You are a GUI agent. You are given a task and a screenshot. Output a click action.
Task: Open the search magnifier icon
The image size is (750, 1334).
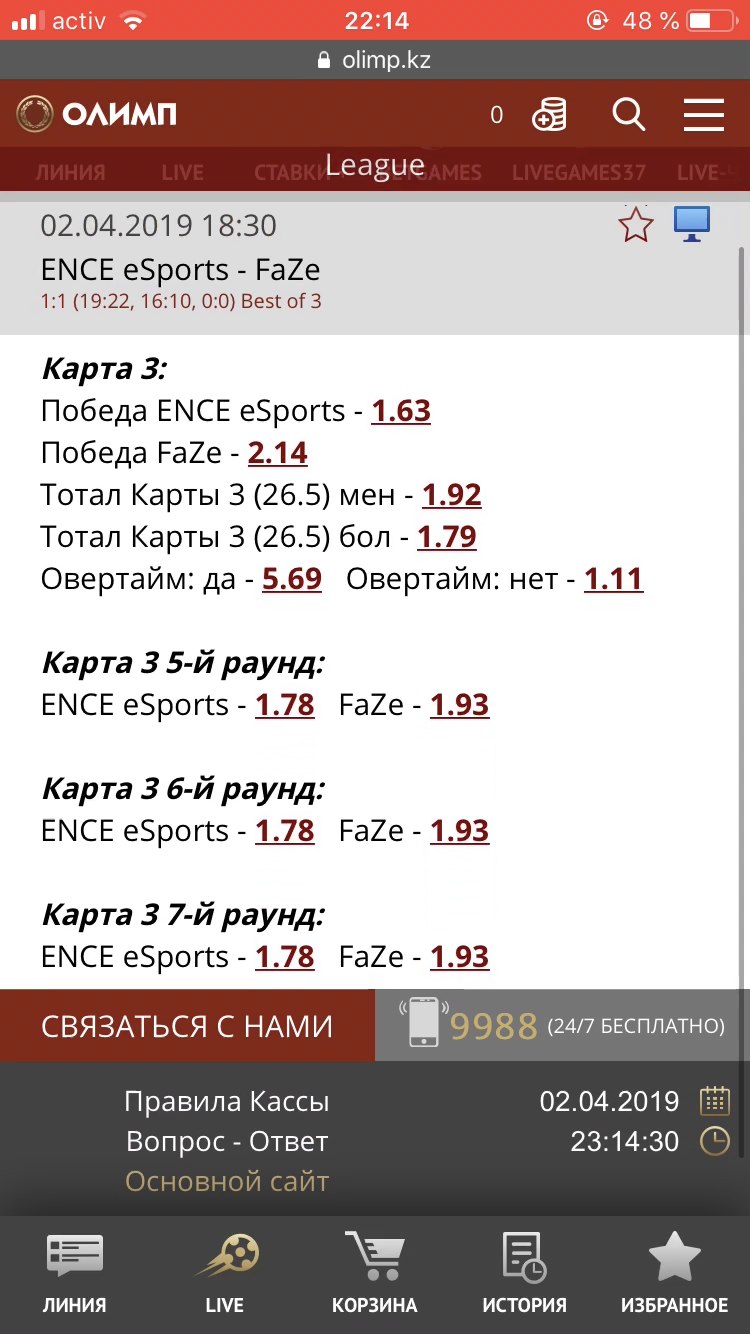click(628, 115)
